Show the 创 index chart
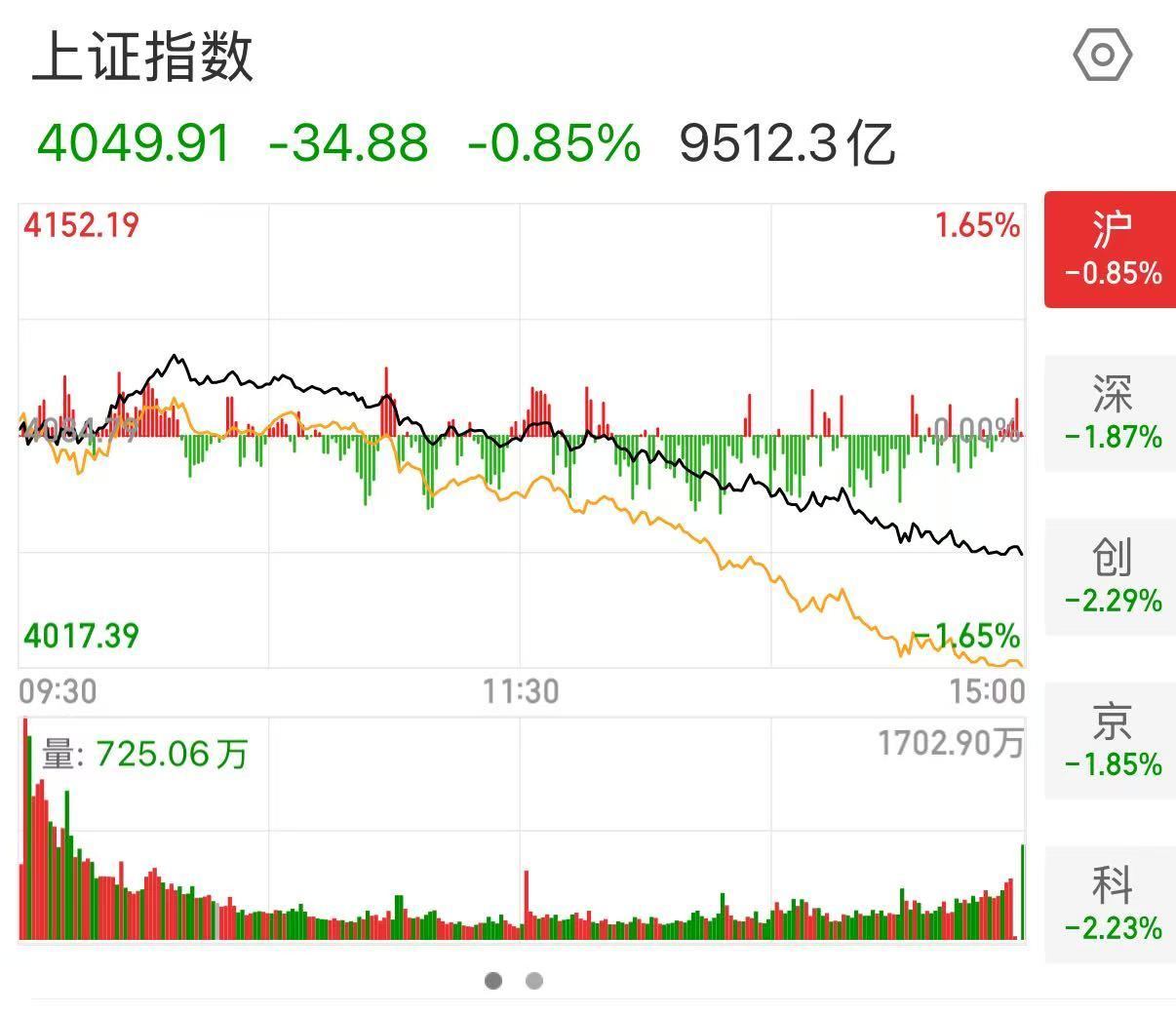Viewport: 1176px width, 1014px height. point(1112,577)
